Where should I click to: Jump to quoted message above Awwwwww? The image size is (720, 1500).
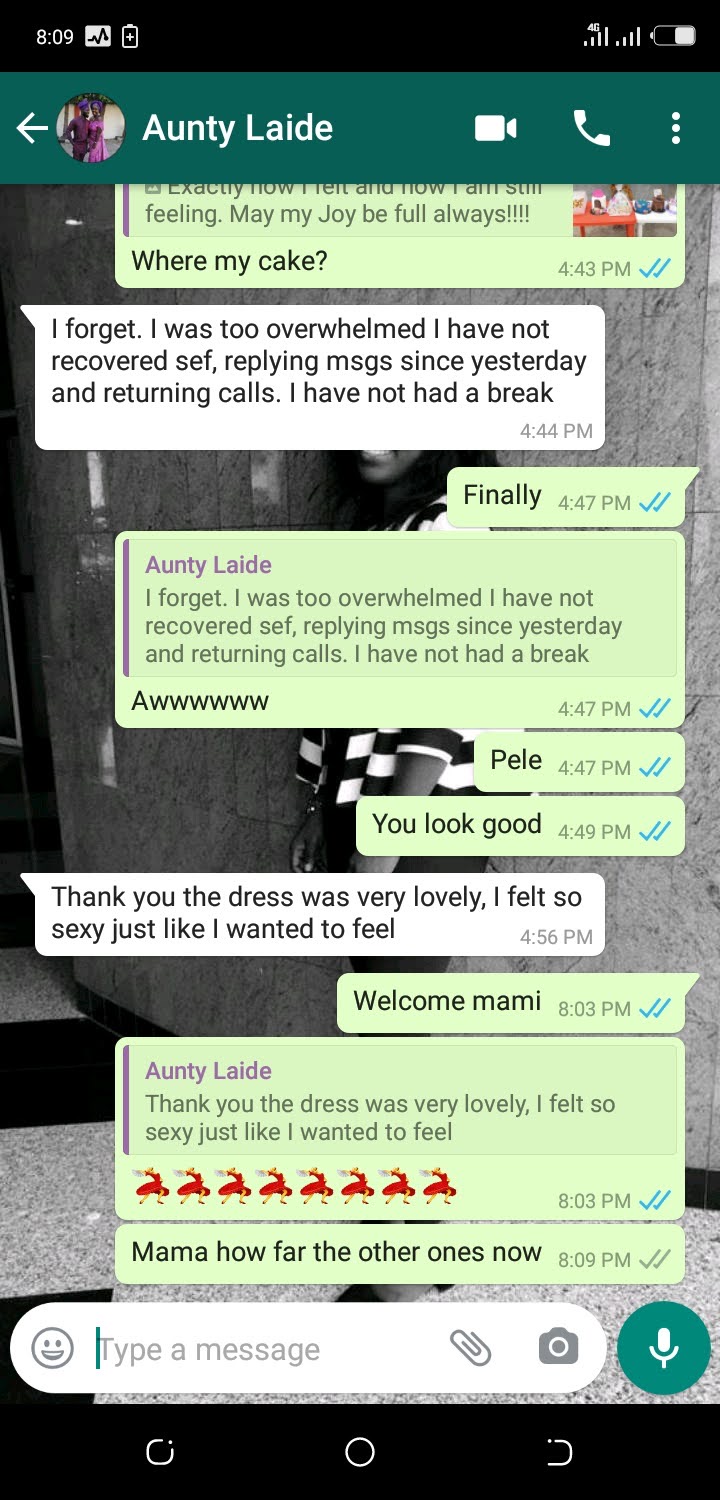[400, 610]
